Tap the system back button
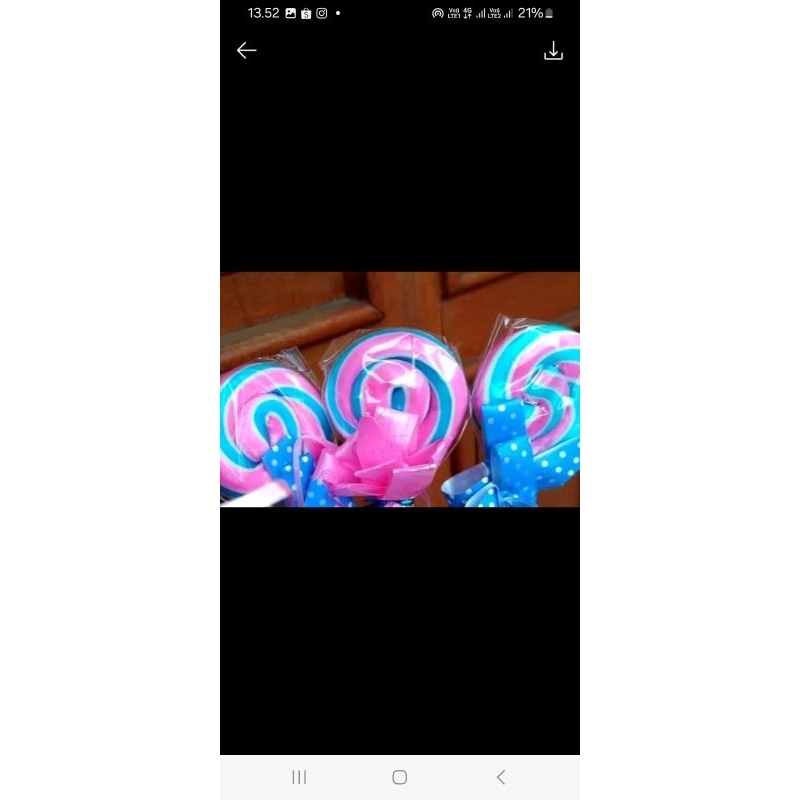800x800 pixels. 501,777
